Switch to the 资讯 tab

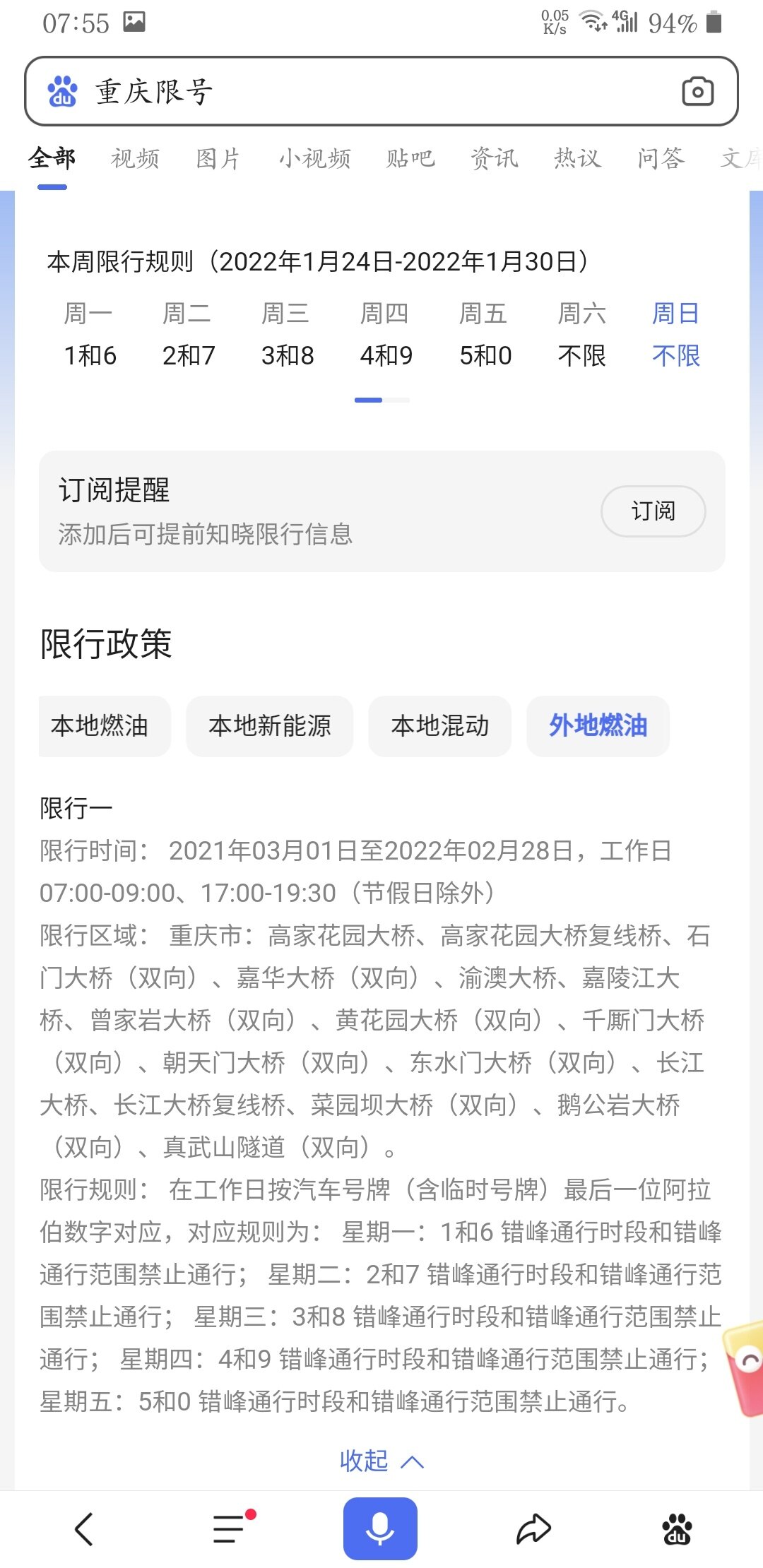494,158
